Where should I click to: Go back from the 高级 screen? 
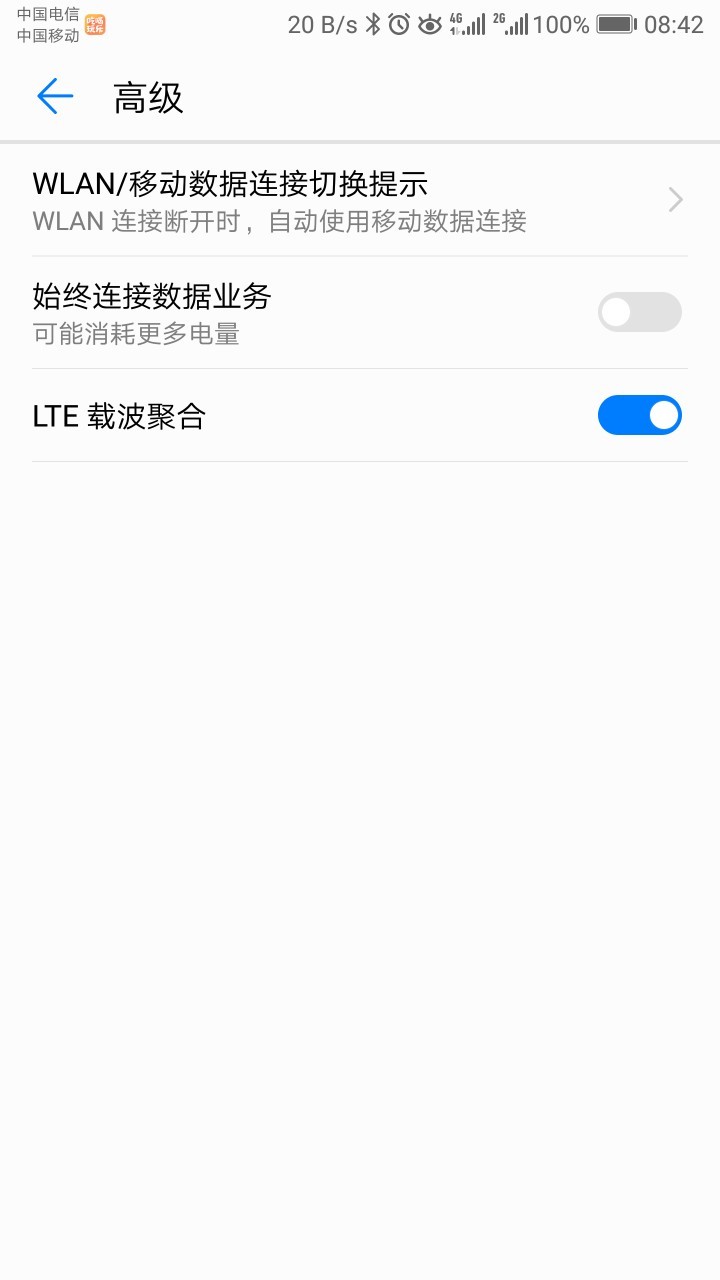[x=55, y=97]
